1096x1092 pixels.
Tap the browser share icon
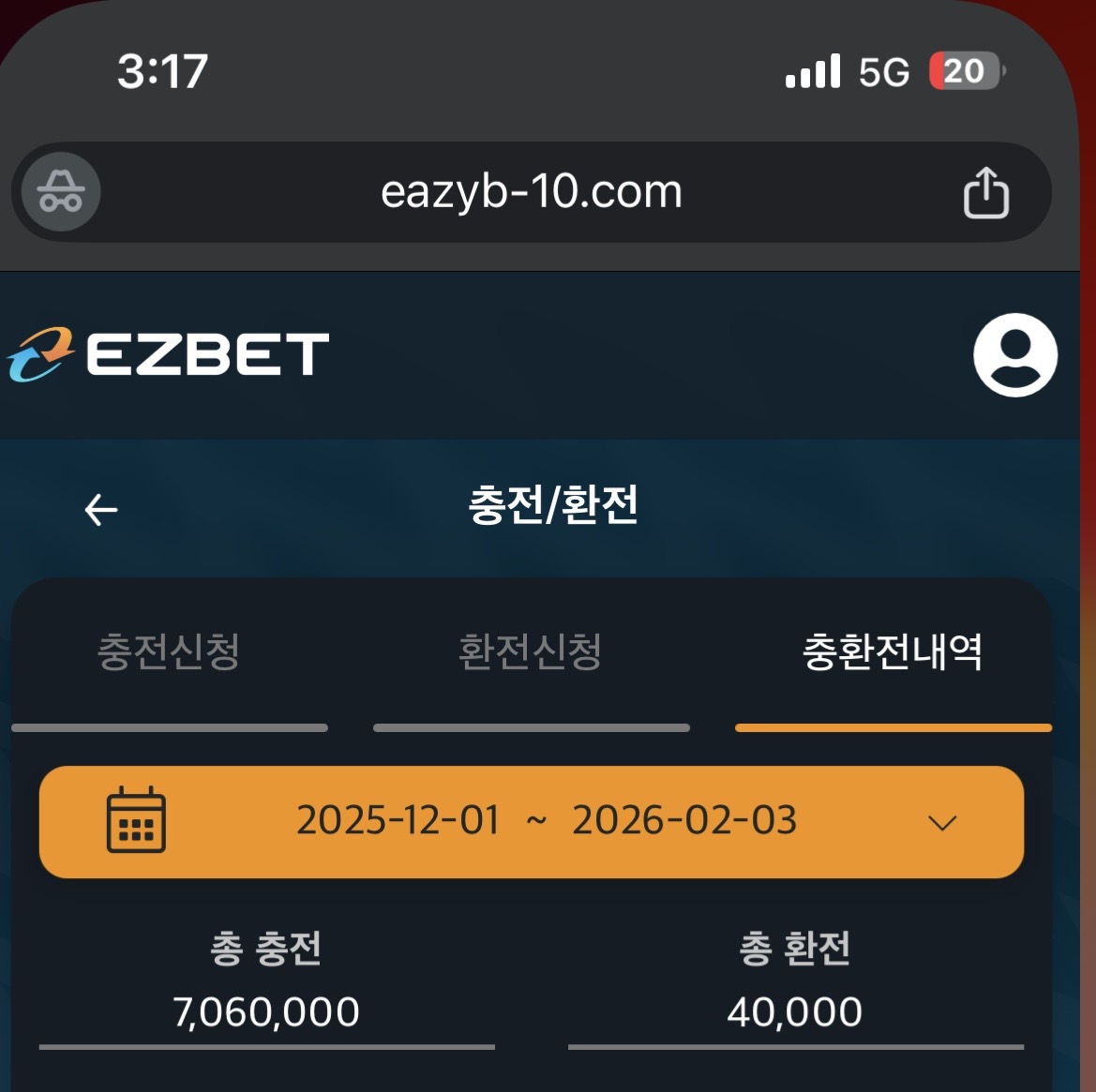point(985,193)
